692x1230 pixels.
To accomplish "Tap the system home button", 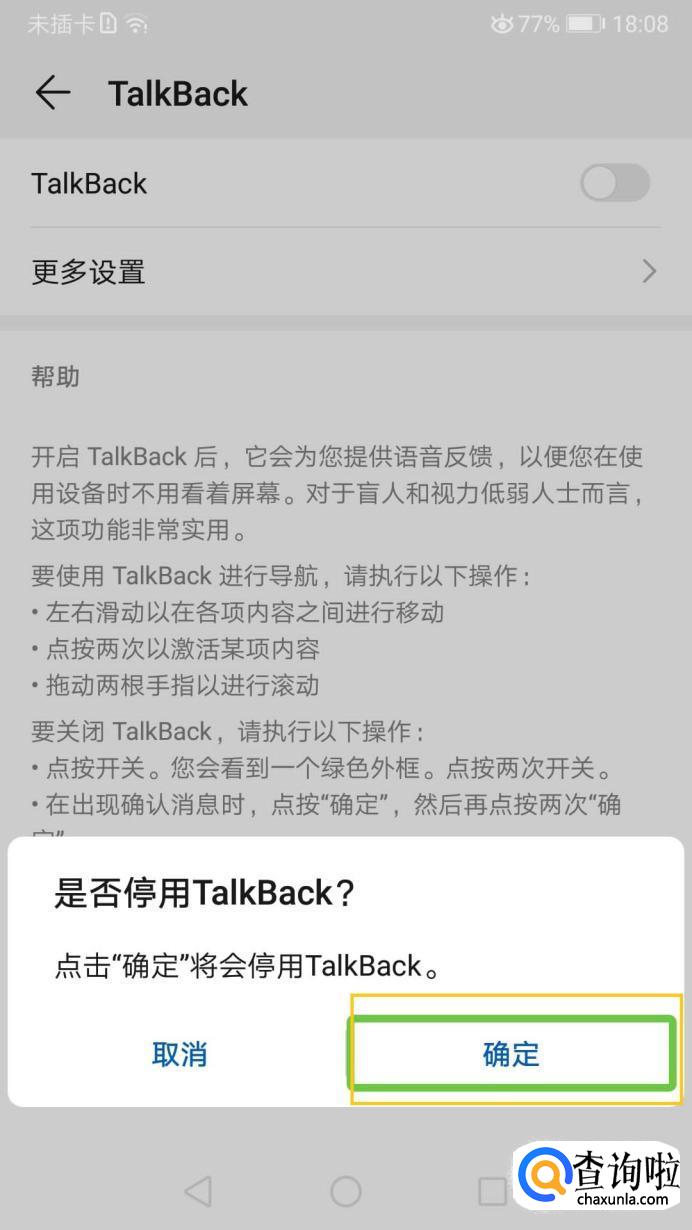I will point(345,1190).
